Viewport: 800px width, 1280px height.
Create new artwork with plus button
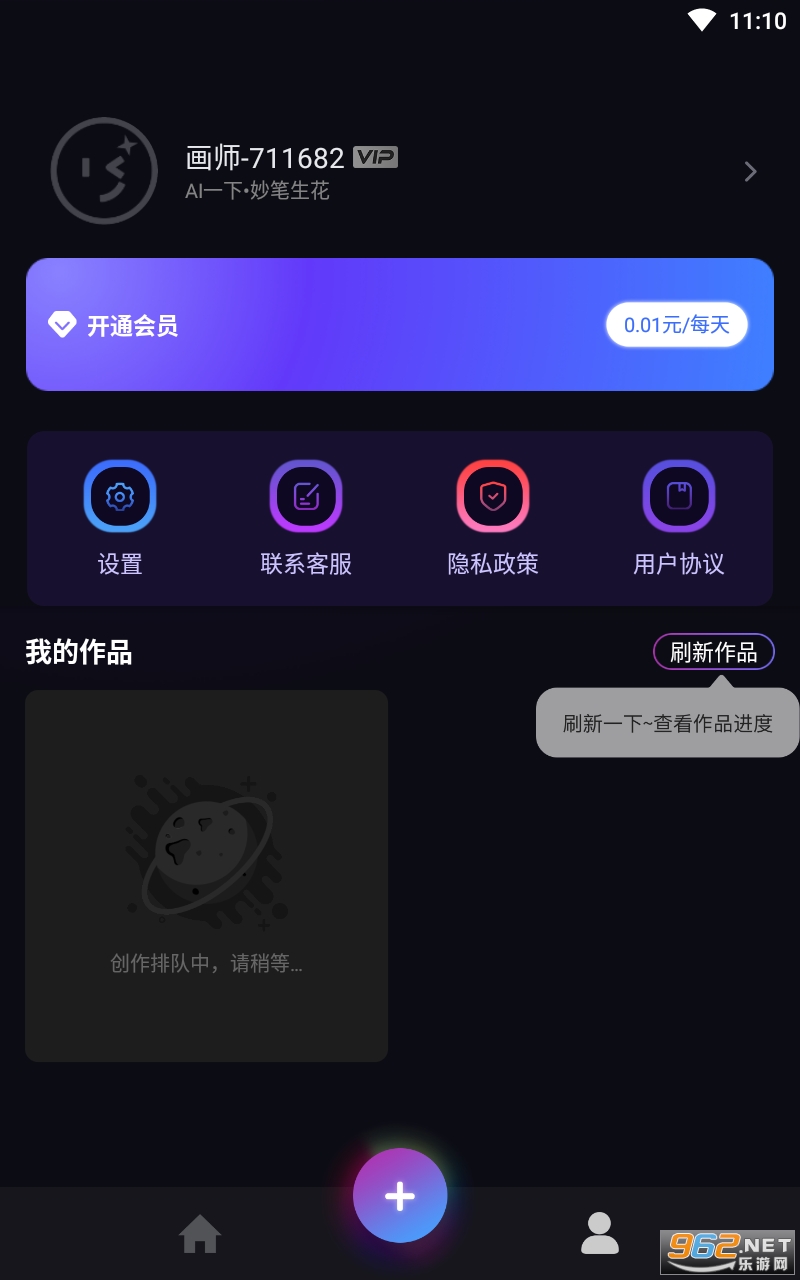(400, 1196)
